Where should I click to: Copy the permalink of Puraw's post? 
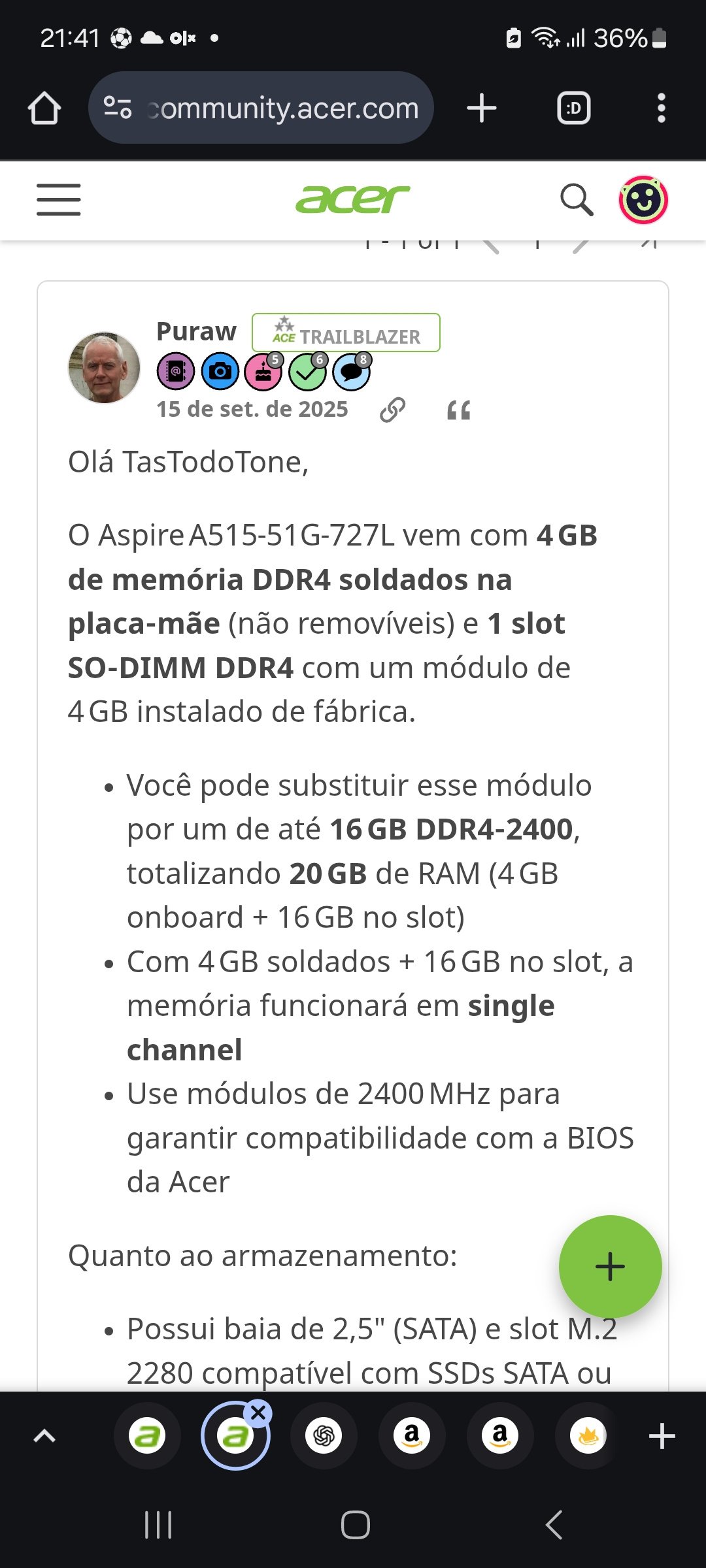click(392, 410)
